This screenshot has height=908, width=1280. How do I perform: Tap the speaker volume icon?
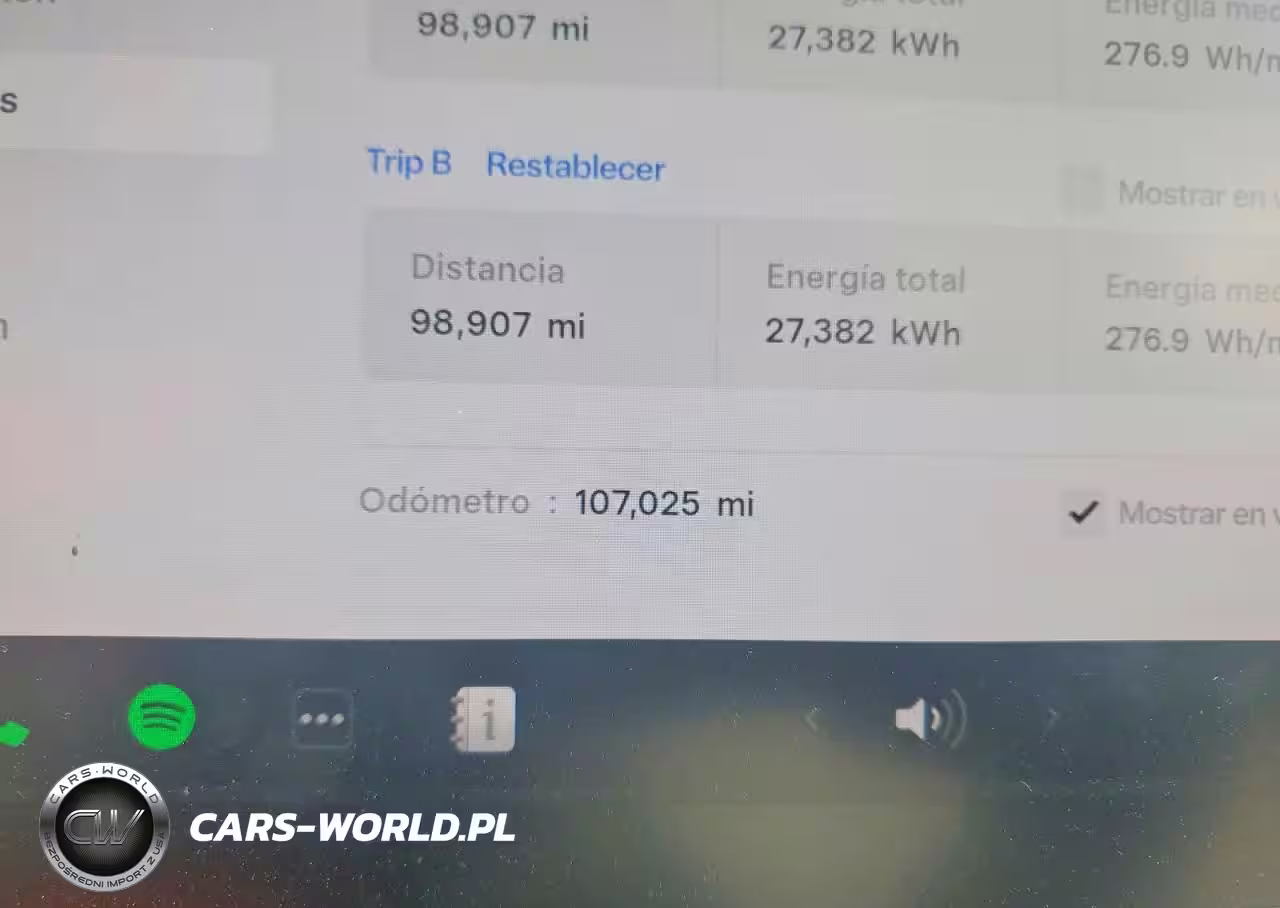pos(928,718)
